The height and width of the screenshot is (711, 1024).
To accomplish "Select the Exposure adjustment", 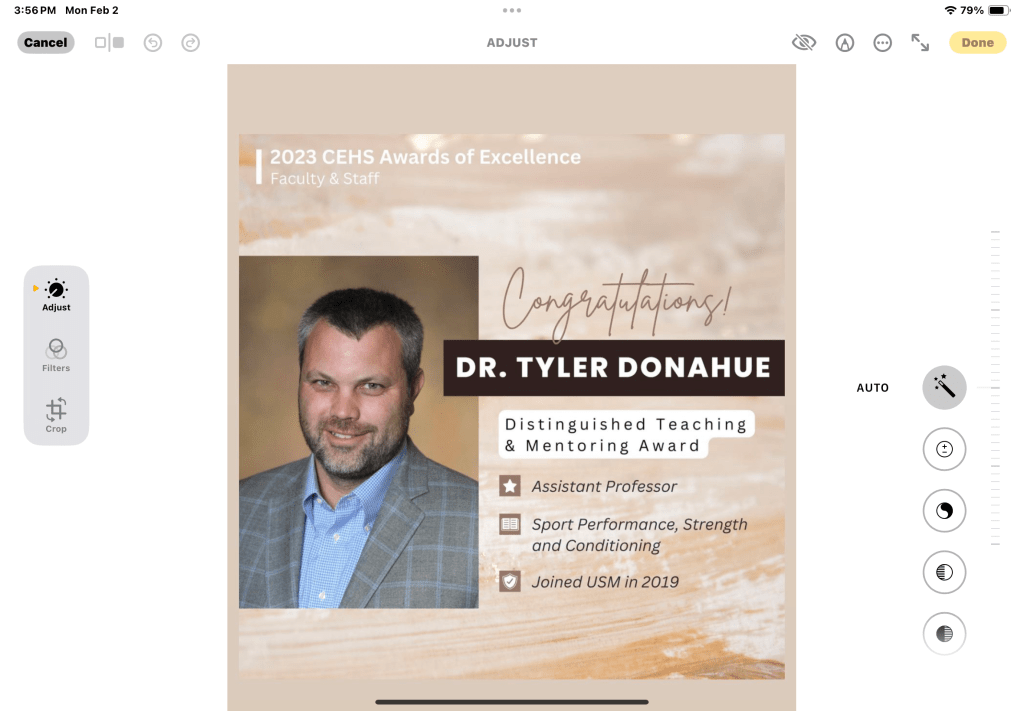I will (x=944, y=449).
